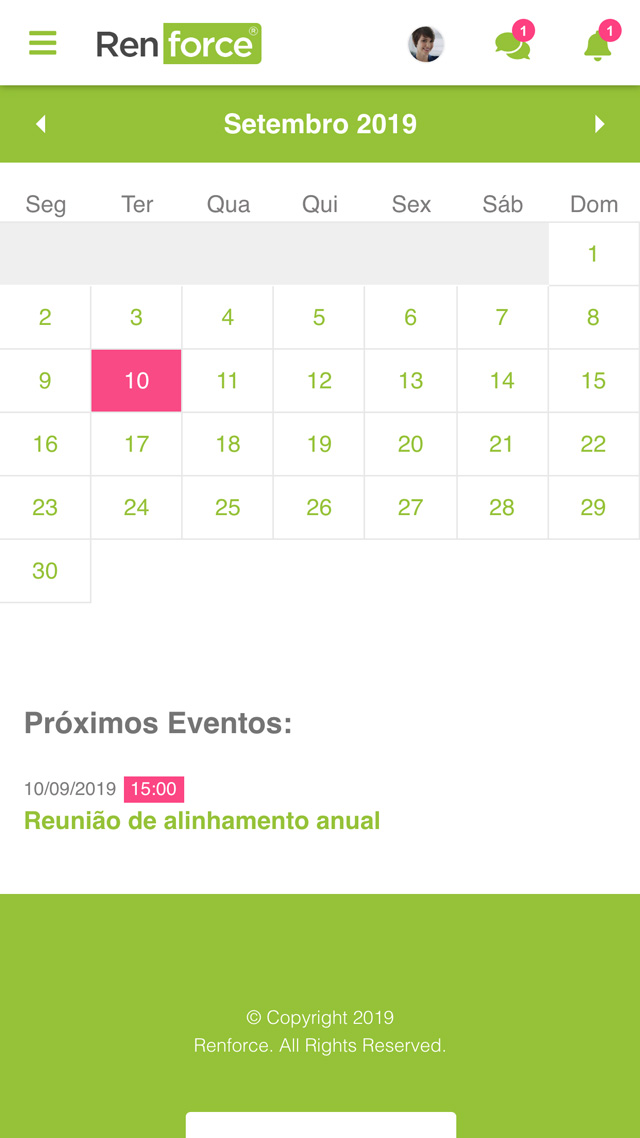Pick day 22 in the calendar
Image resolution: width=640 pixels, height=1138 pixels.
593,444
